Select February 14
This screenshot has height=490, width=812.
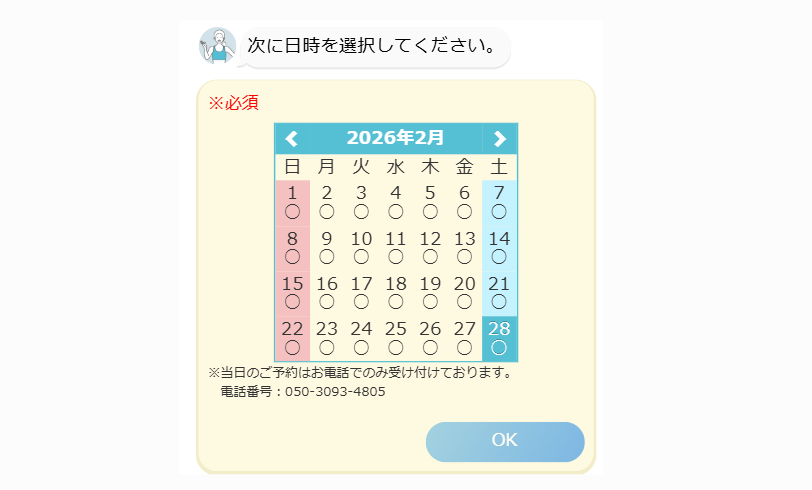click(x=499, y=247)
